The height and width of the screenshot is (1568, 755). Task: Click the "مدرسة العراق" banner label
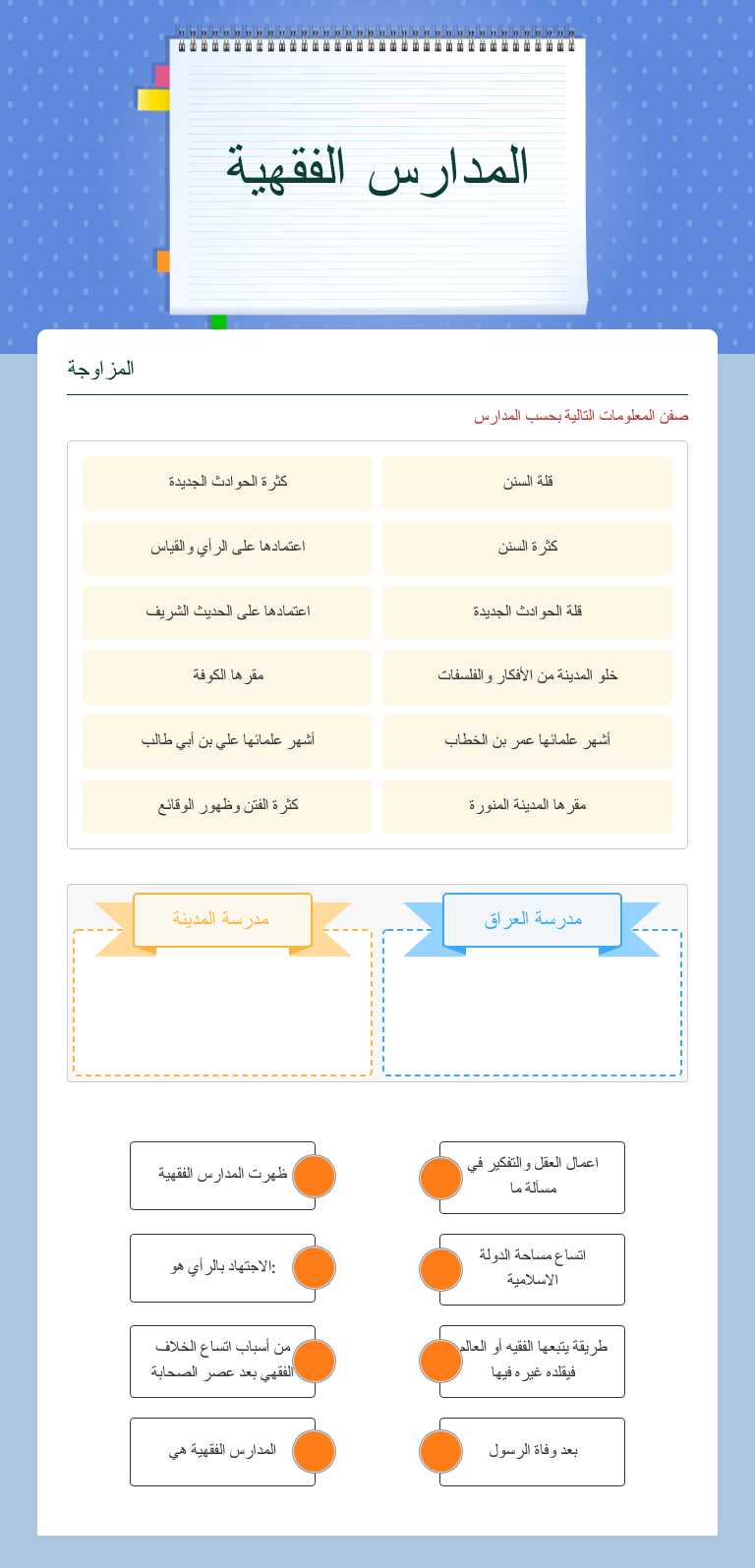coord(532,918)
